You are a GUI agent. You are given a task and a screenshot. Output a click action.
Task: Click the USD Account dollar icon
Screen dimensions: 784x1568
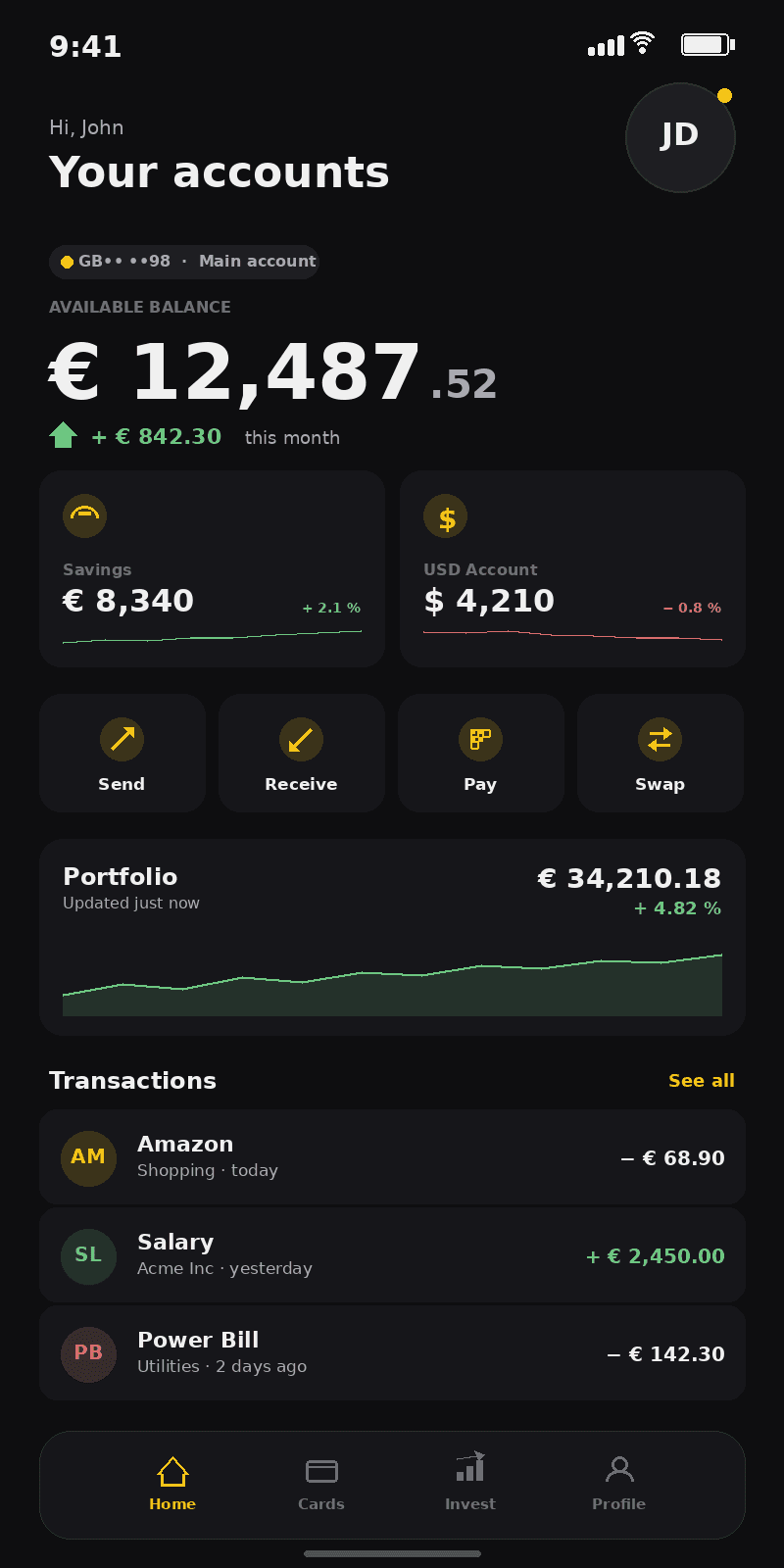(445, 515)
